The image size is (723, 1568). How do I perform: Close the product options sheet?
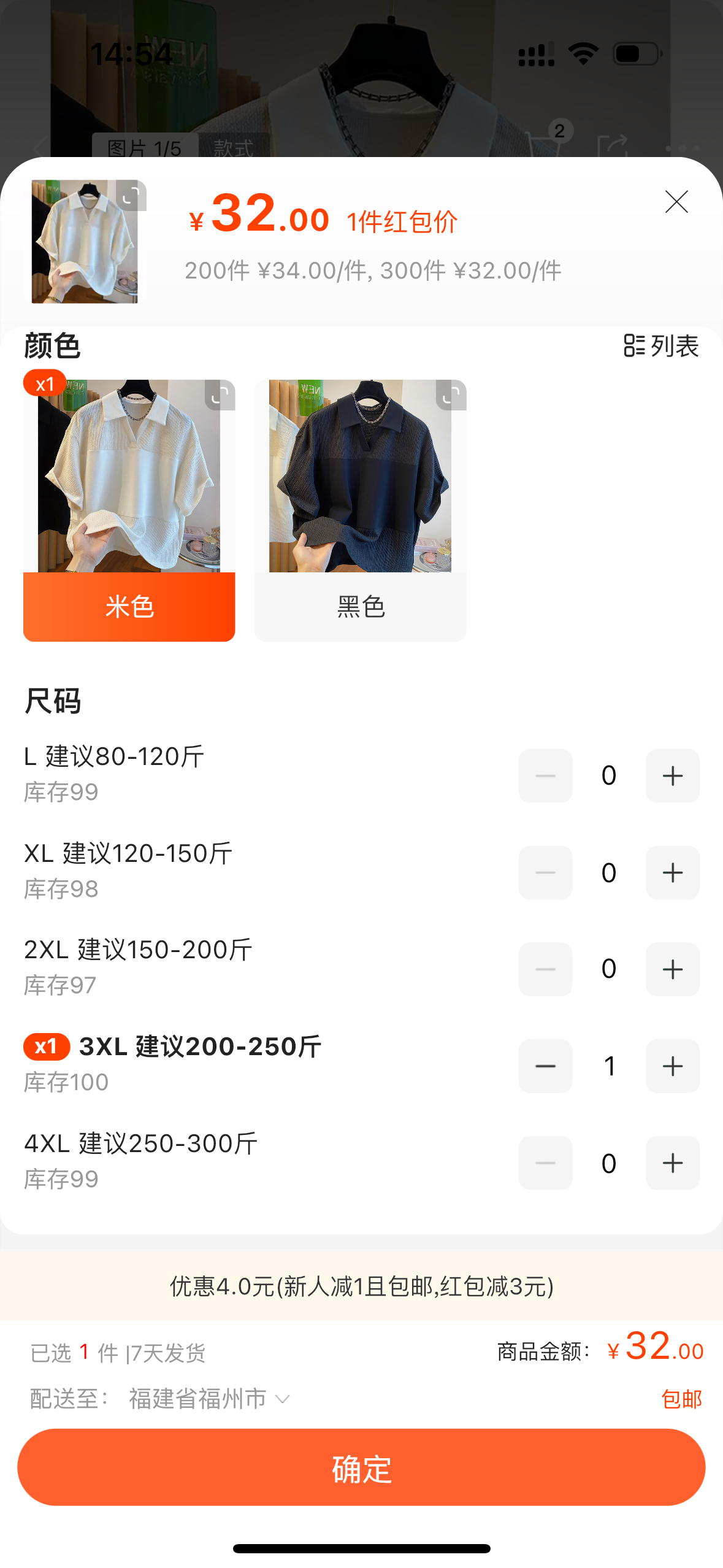pos(676,202)
